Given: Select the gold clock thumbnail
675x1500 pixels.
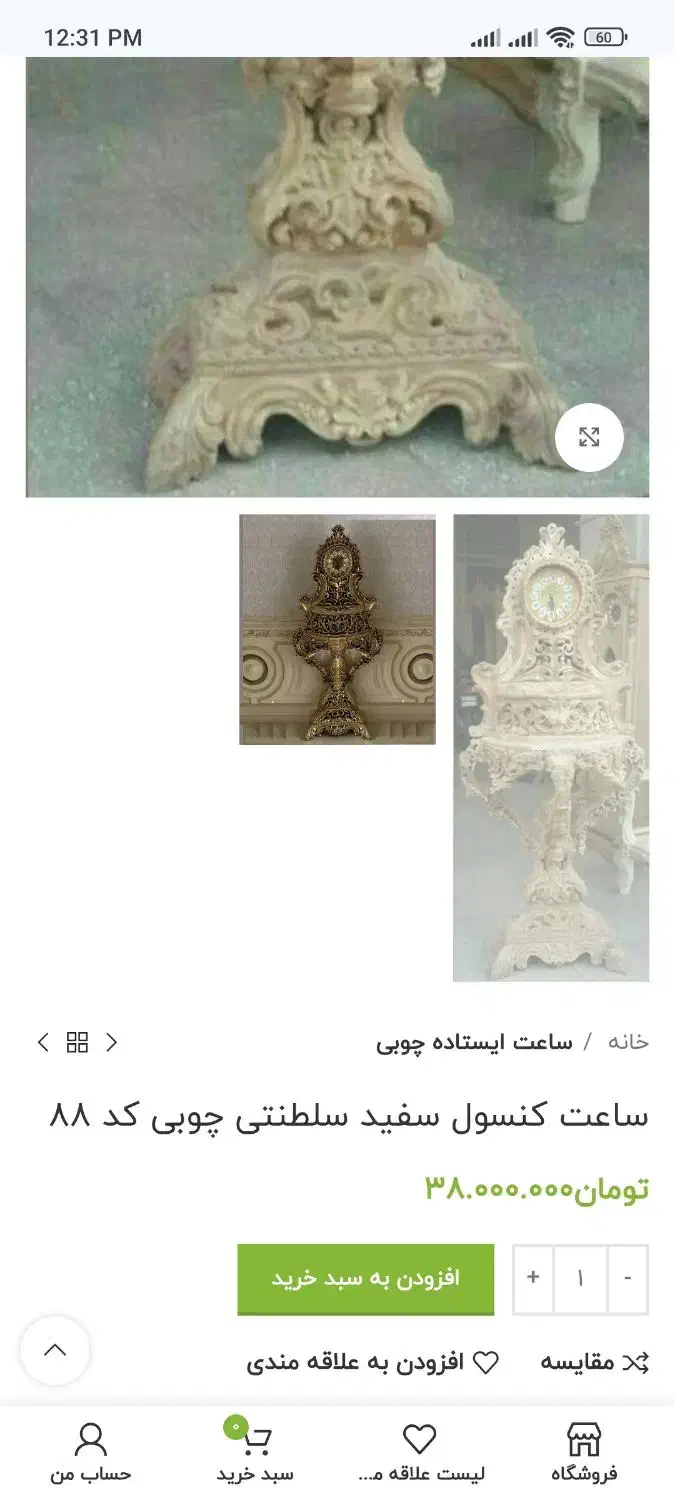Looking at the screenshot, I should (x=337, y=629).
